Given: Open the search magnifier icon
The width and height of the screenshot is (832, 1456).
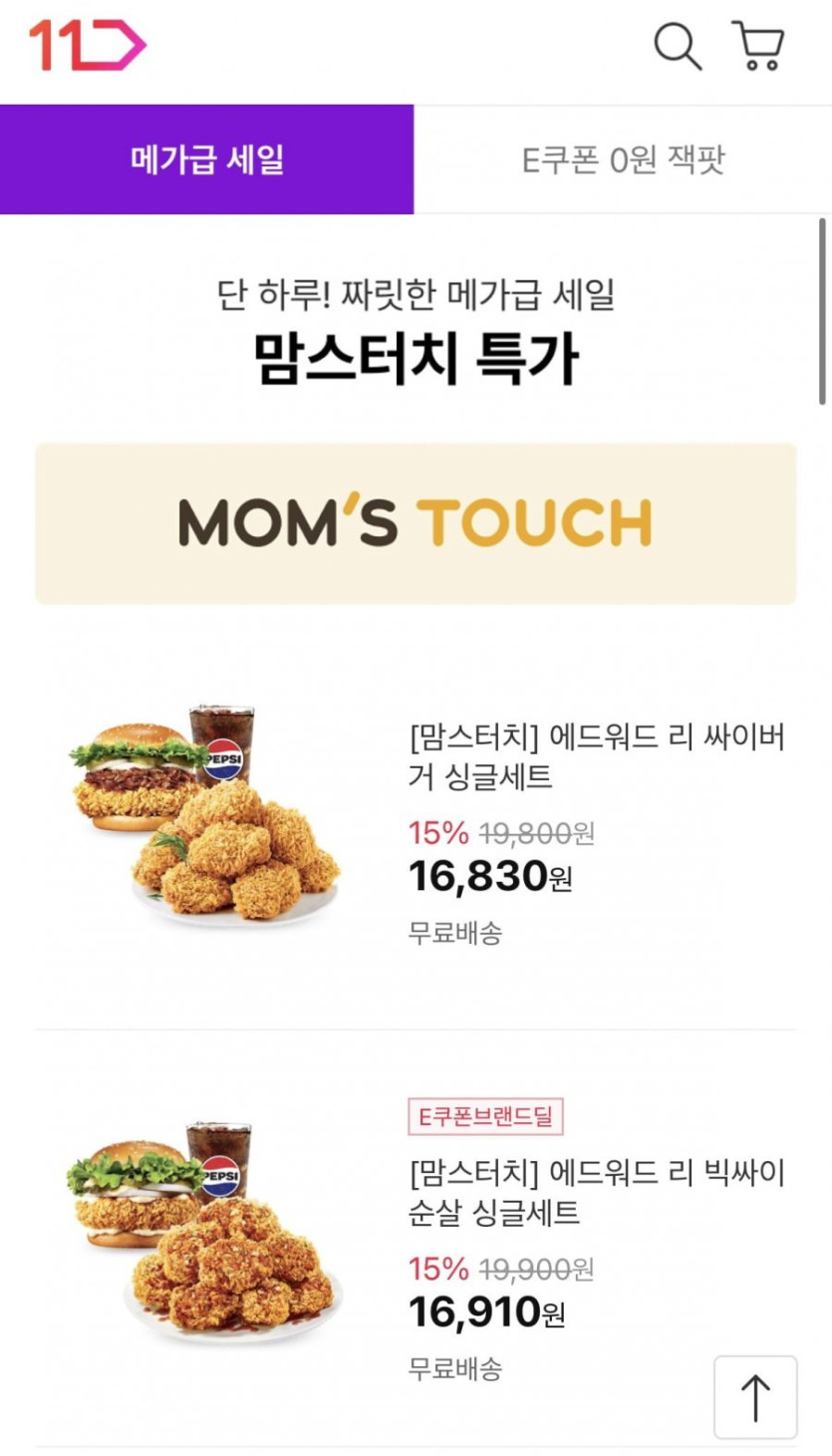Looking at the screenshot, I should [x=678, y=47].
